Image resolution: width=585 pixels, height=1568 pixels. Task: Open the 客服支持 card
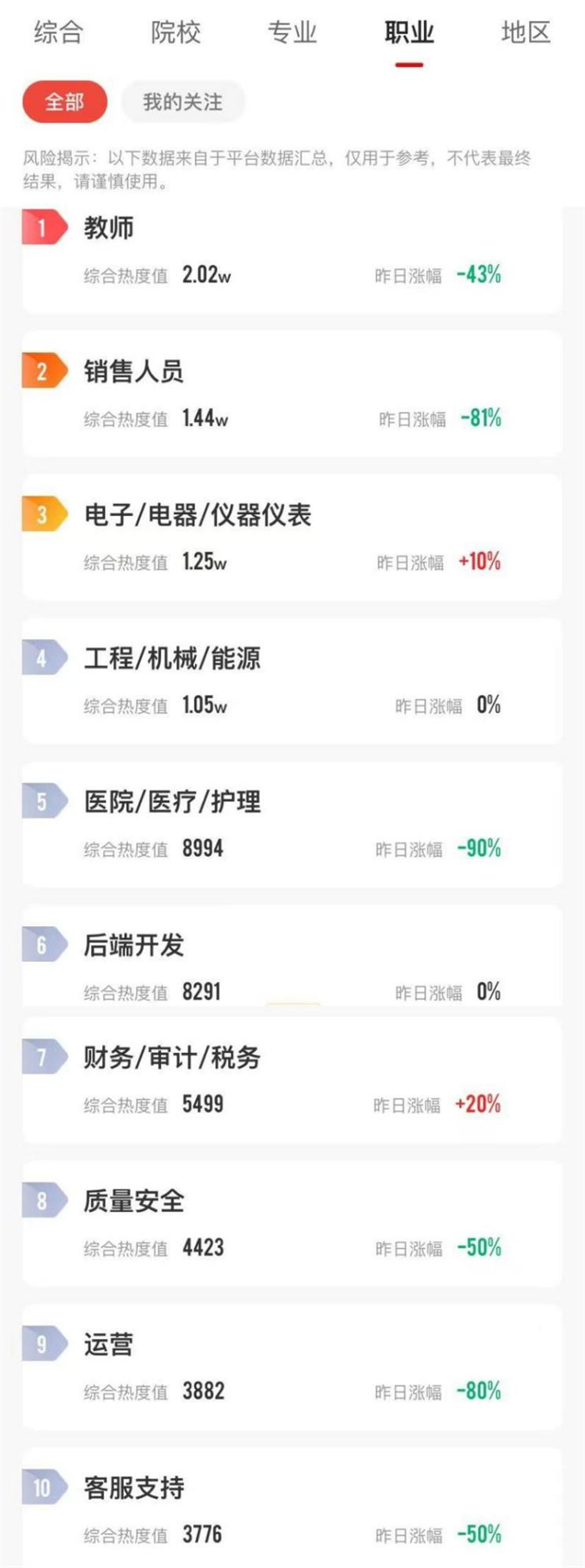tap(292, 1509)
